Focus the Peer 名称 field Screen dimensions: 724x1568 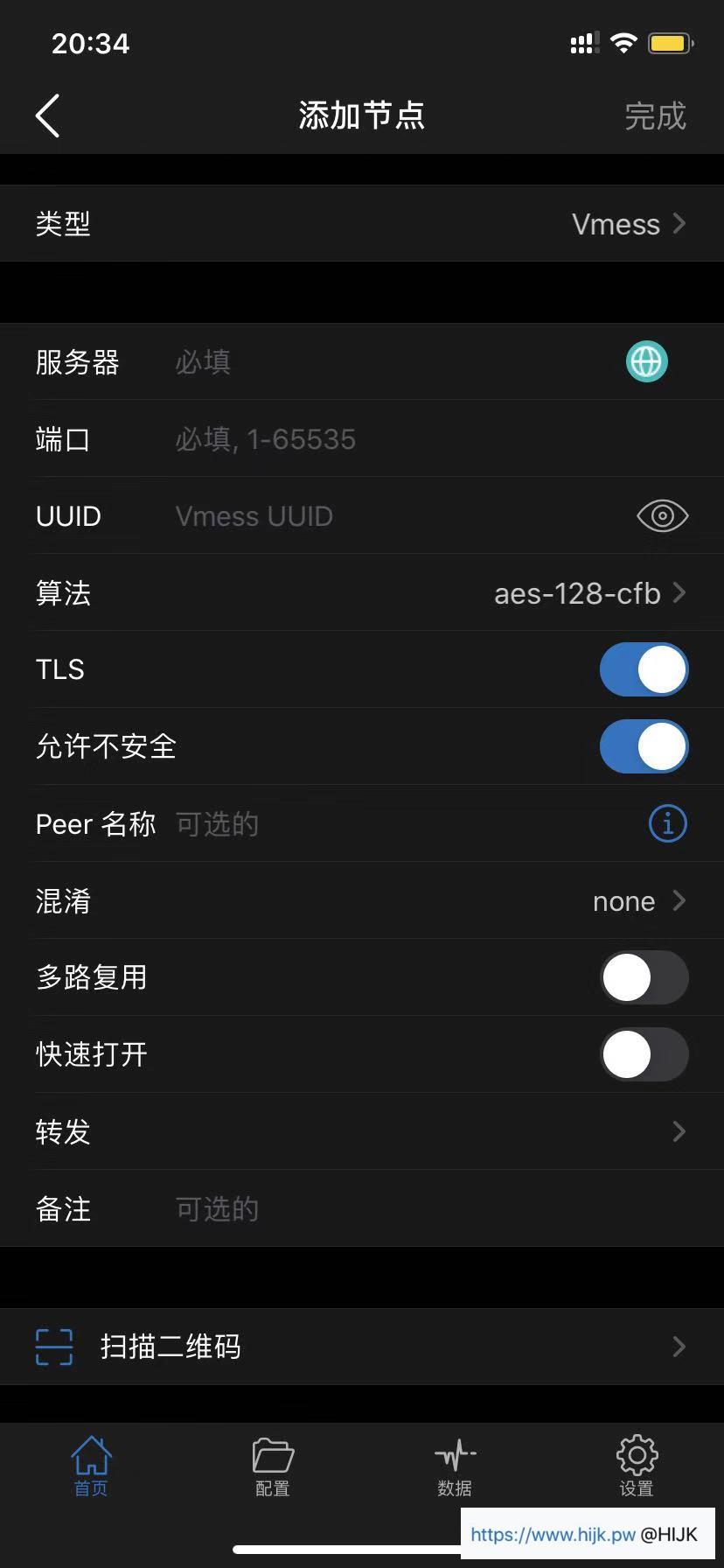click(x=393, y=824)
